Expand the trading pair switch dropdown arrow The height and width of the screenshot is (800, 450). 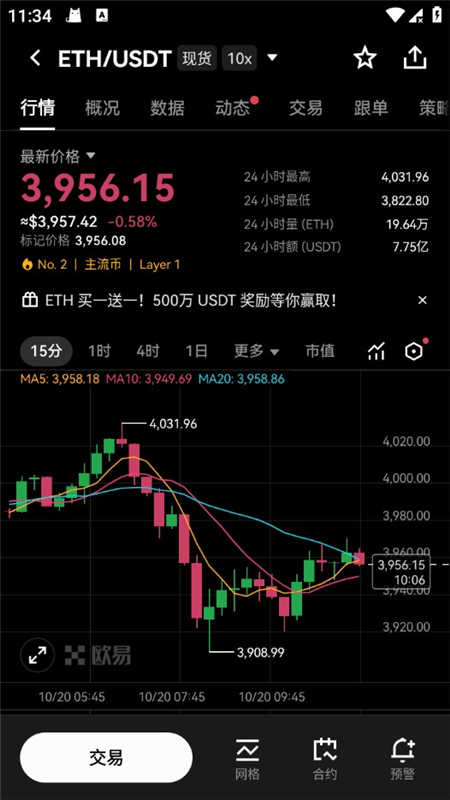pos(272,58)
